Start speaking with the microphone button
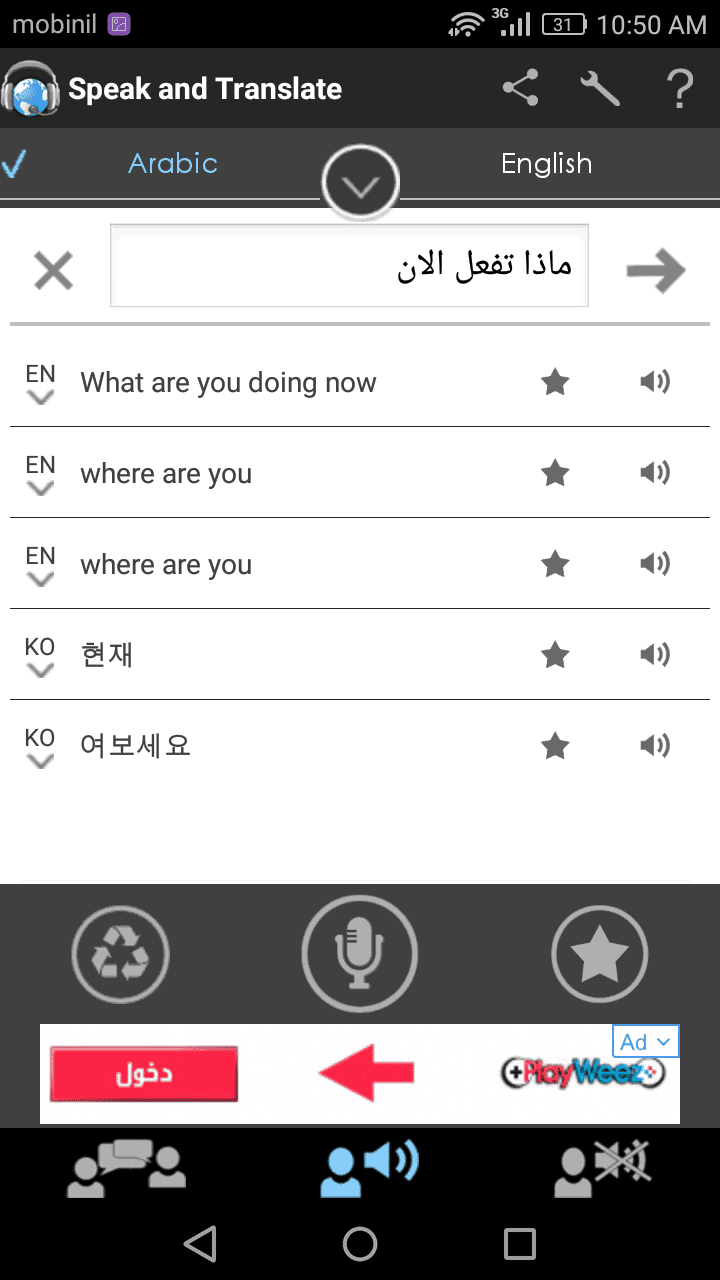The height and width of the screenshot is (1280, 720). coord(360,954)
